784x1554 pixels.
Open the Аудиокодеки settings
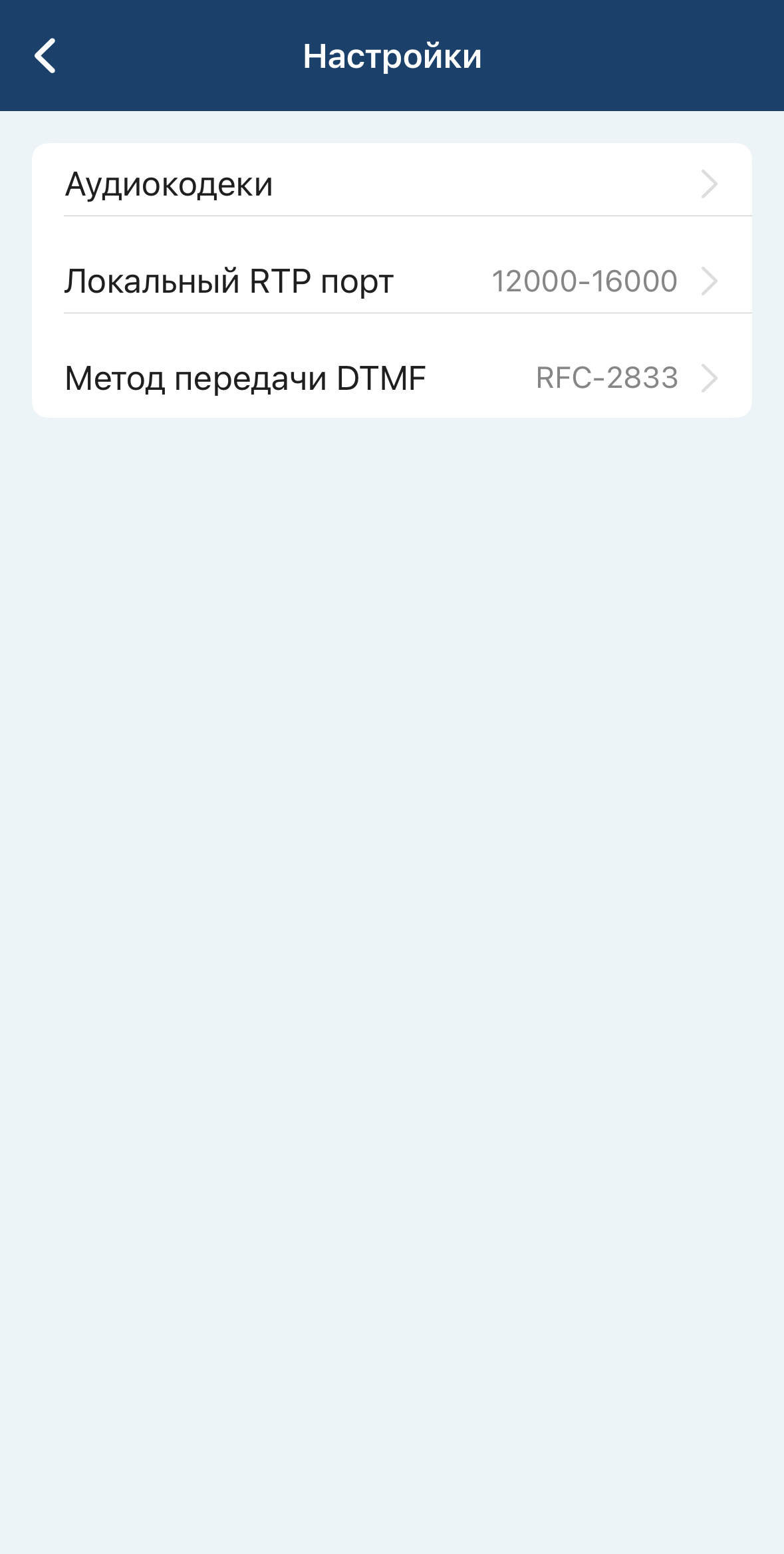391,184
